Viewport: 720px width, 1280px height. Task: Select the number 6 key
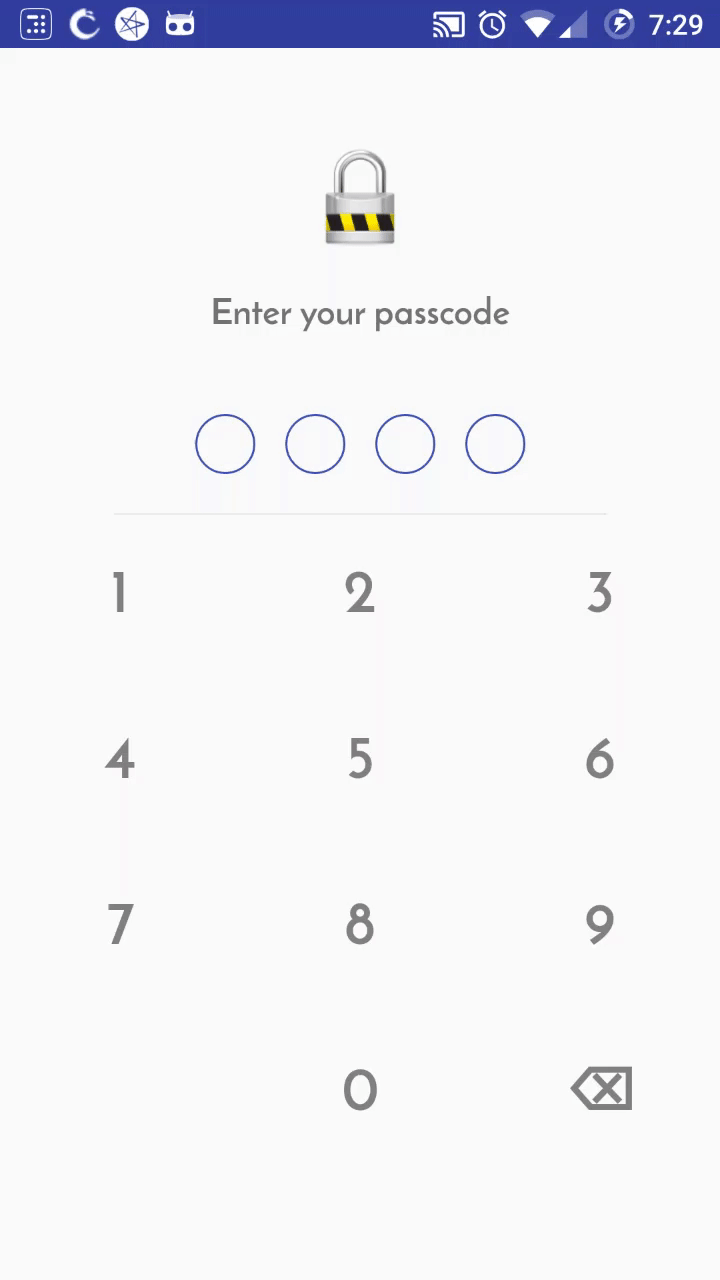coord(599,760)
